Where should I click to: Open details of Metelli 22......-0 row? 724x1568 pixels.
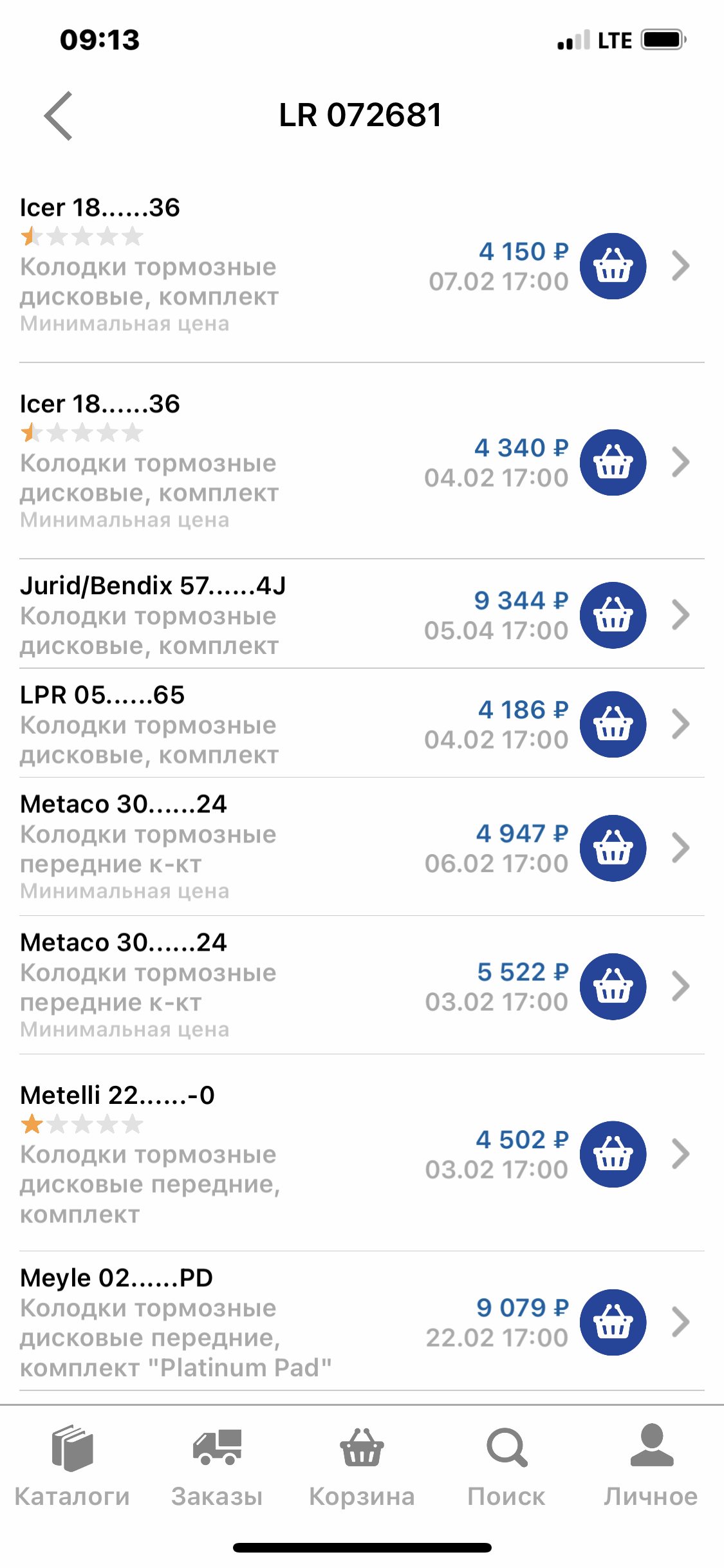[x=681, y=1154]
